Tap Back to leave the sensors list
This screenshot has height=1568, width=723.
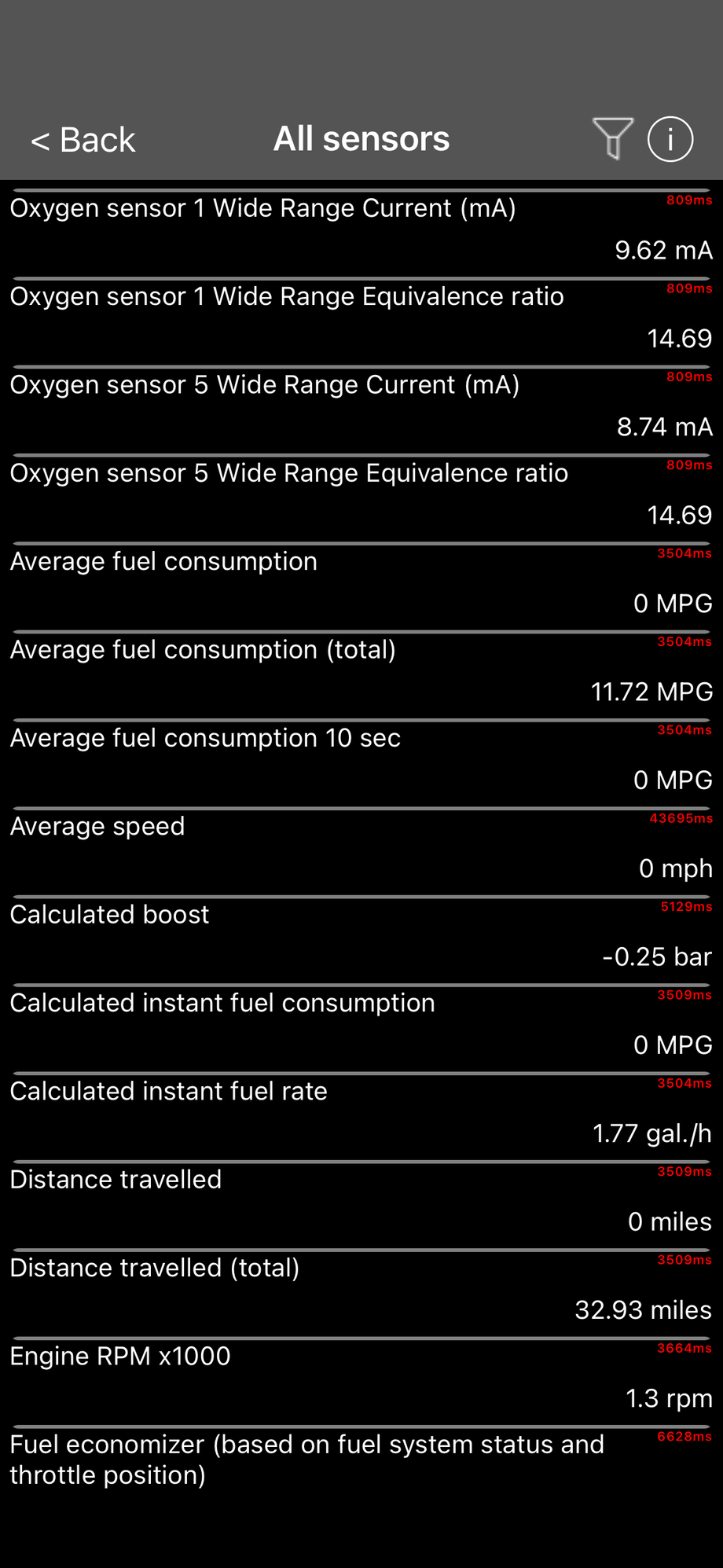click(x=82, y=139)
